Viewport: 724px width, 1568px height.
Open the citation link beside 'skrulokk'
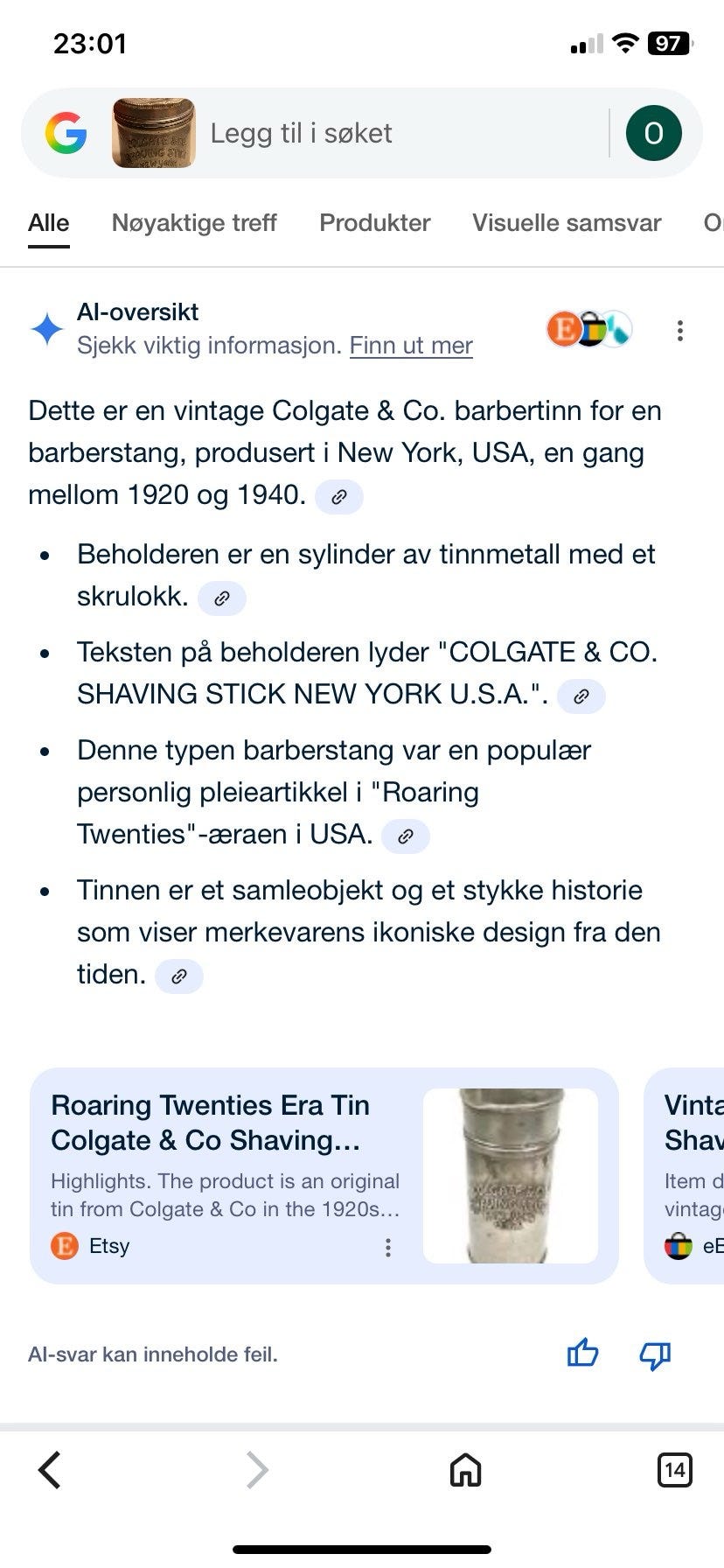coord(222,598)
